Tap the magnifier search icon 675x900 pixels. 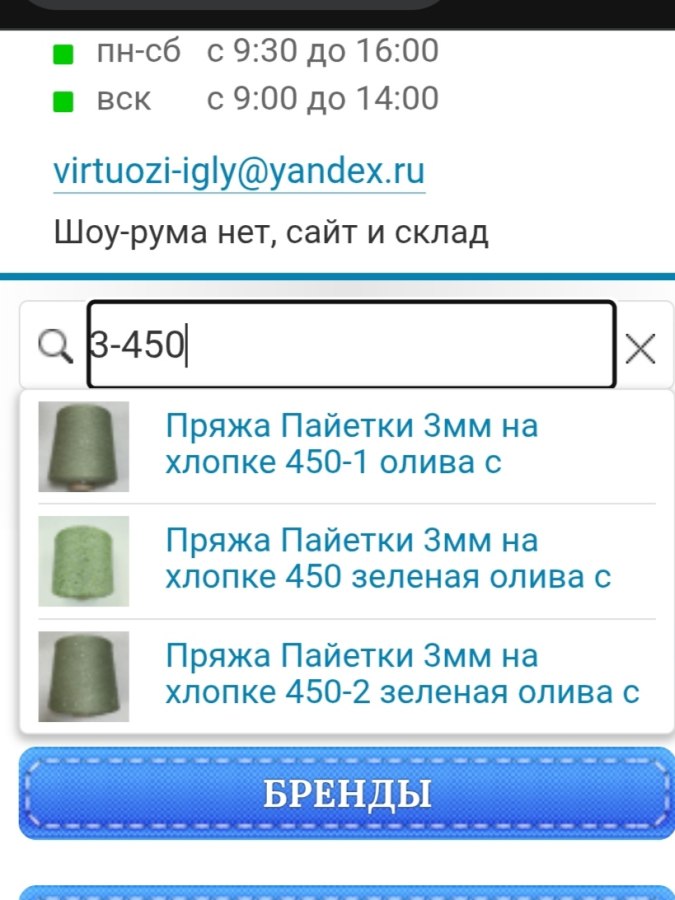(54, 346)
